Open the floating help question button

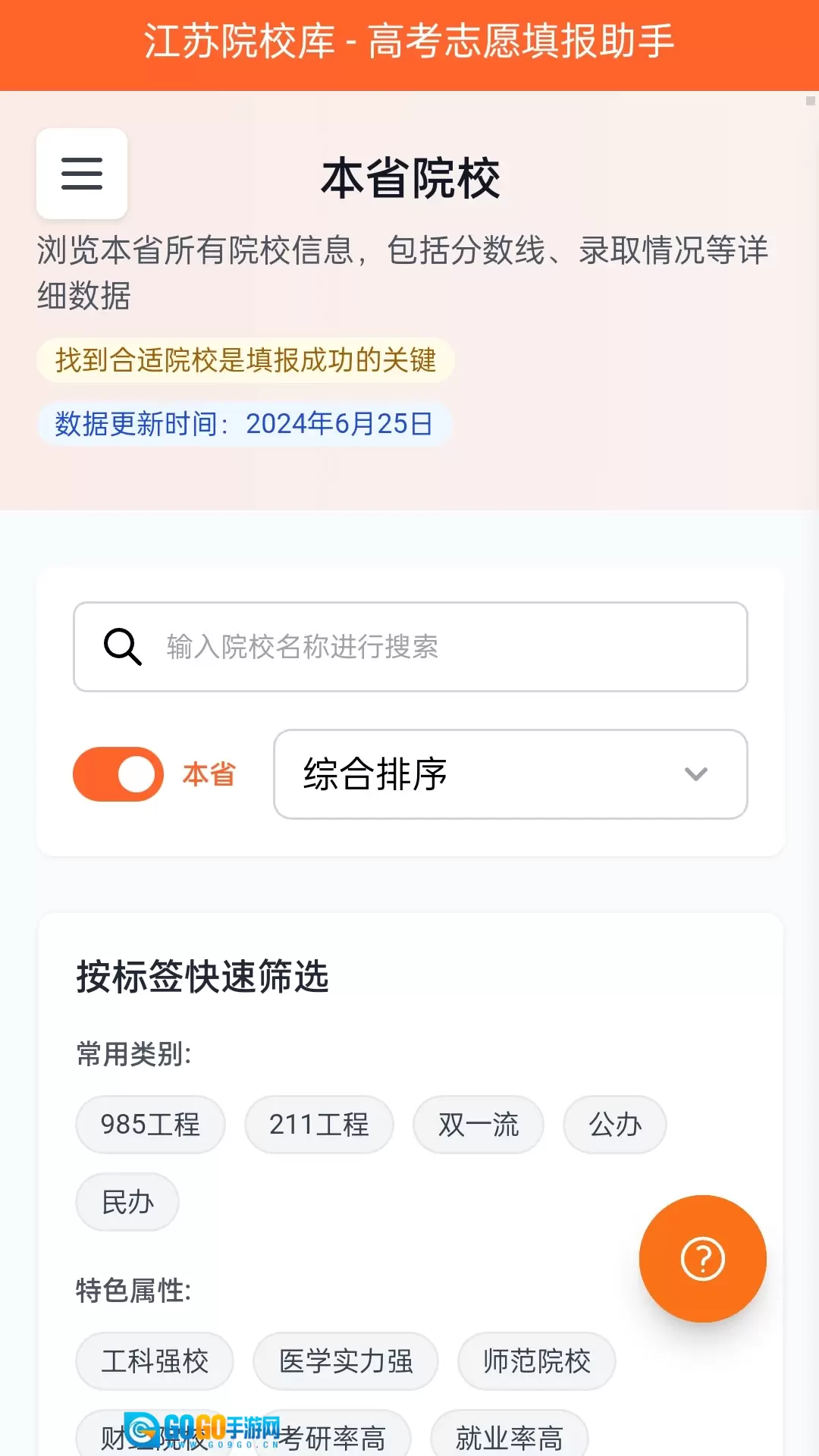tap(702, 1259)
